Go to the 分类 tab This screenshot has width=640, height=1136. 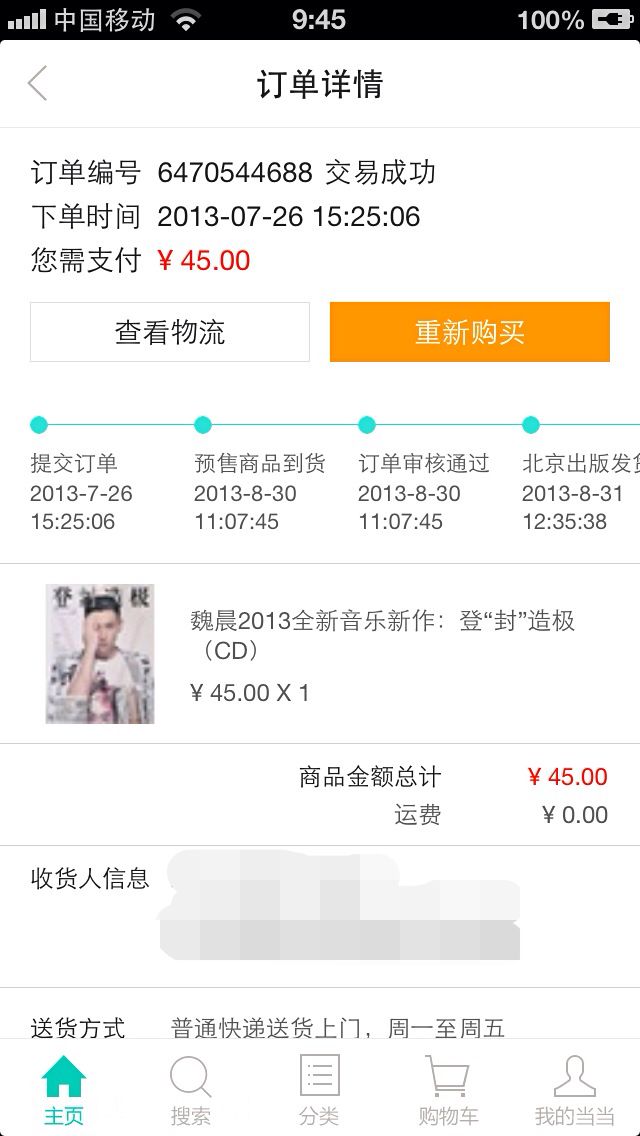tap(319, 1090)
